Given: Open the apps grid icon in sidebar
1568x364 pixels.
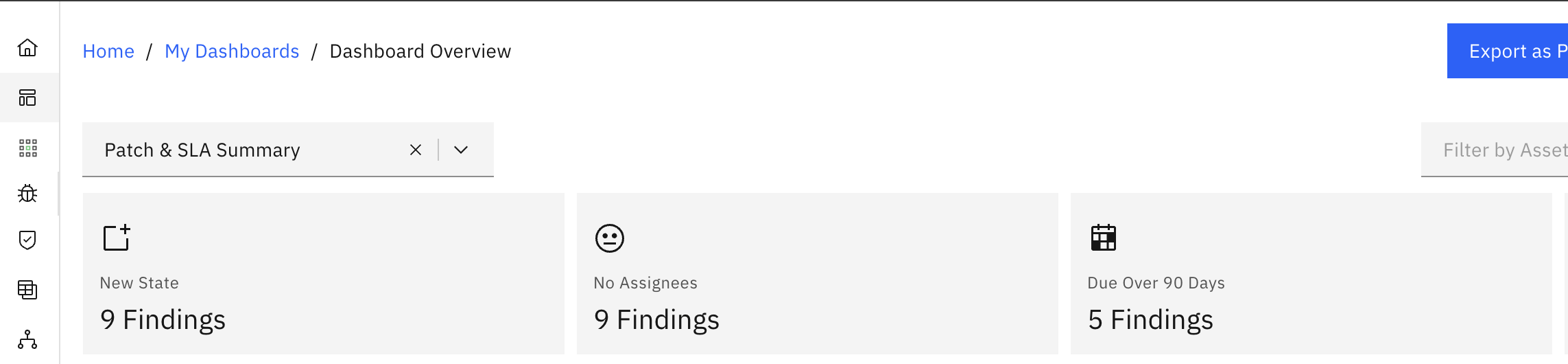Looking at the screenshot, I should pyautogui.click(x=27, y=148).
